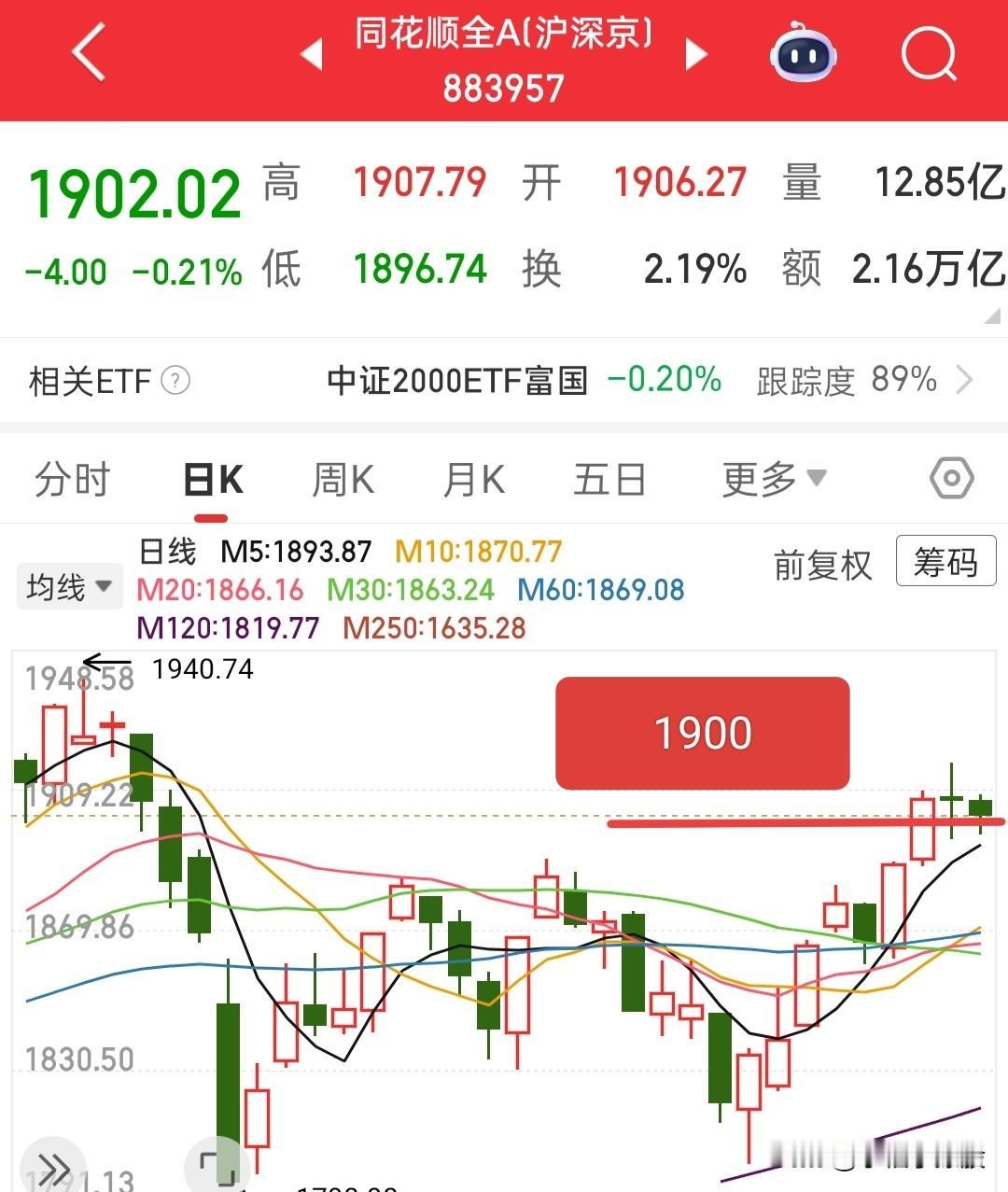Switch to next stock using right arrow
Screen dimensions: 1008x1192
click(695, 56)
